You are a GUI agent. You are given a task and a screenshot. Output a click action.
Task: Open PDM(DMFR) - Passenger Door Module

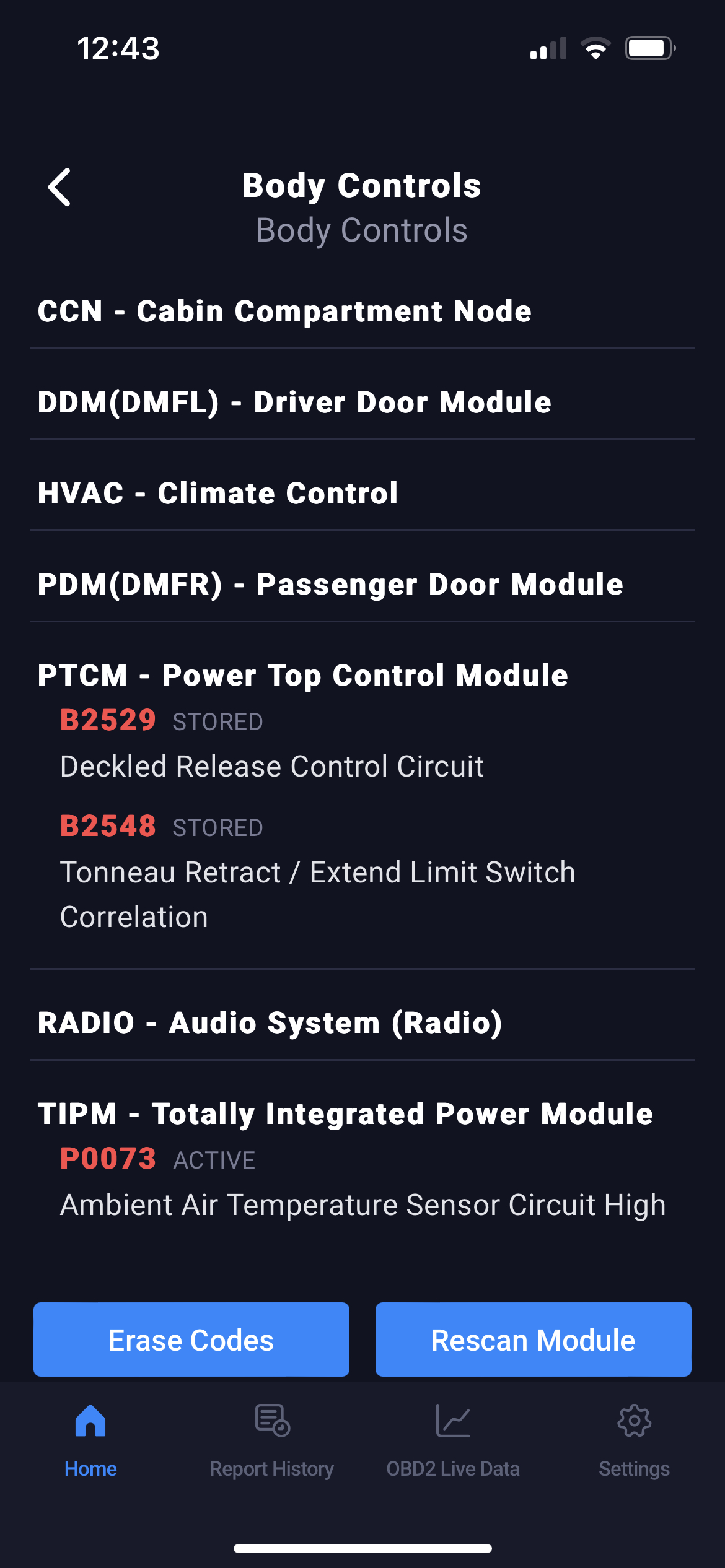(330, 584)
